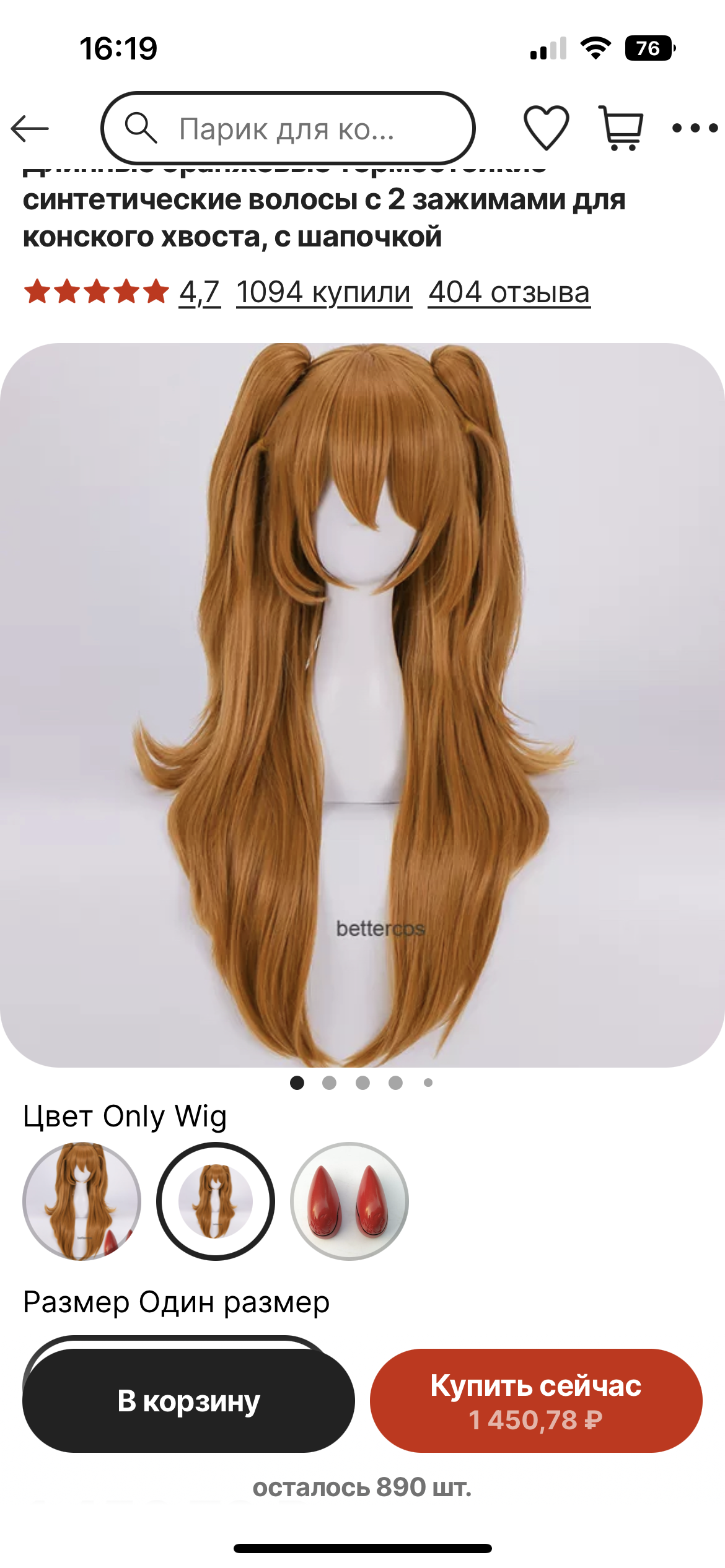Open the main wig product photo
Image resolution: width=725 pixels, height=1568 pixels.
pos(362,705)
